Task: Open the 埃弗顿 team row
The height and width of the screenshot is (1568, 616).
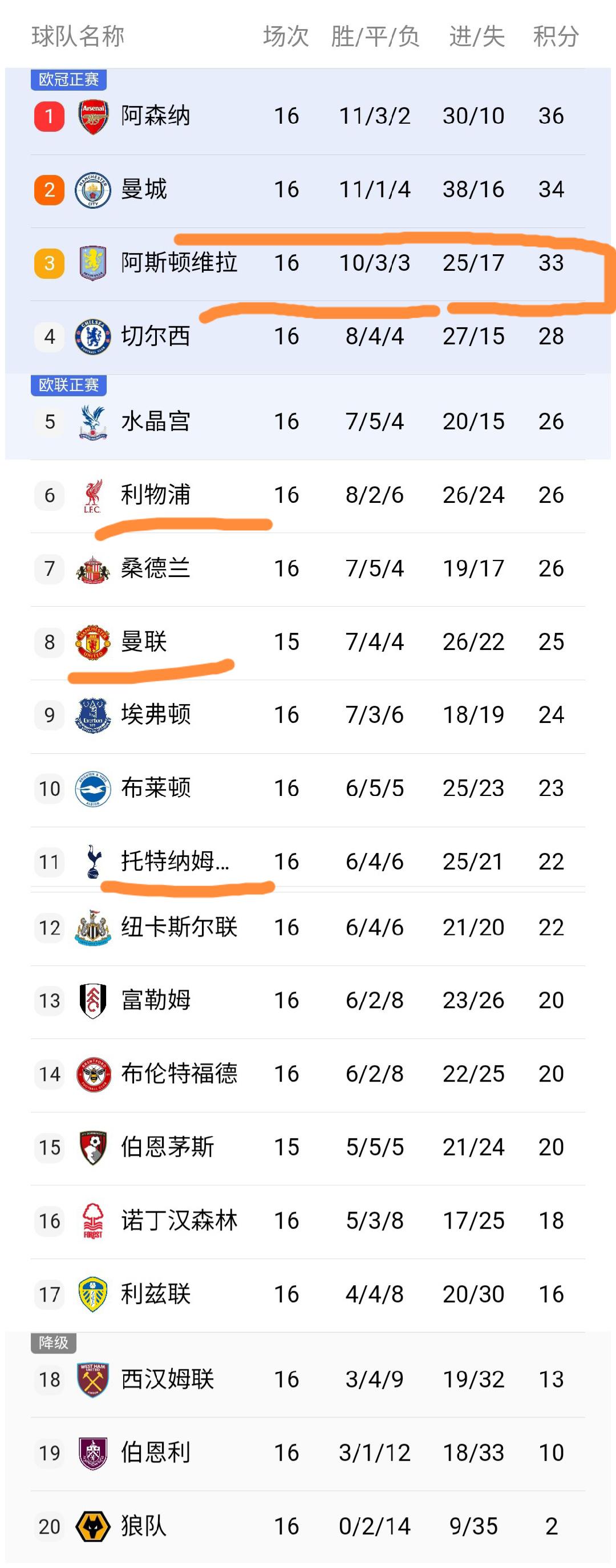Action: coord(156,714)
